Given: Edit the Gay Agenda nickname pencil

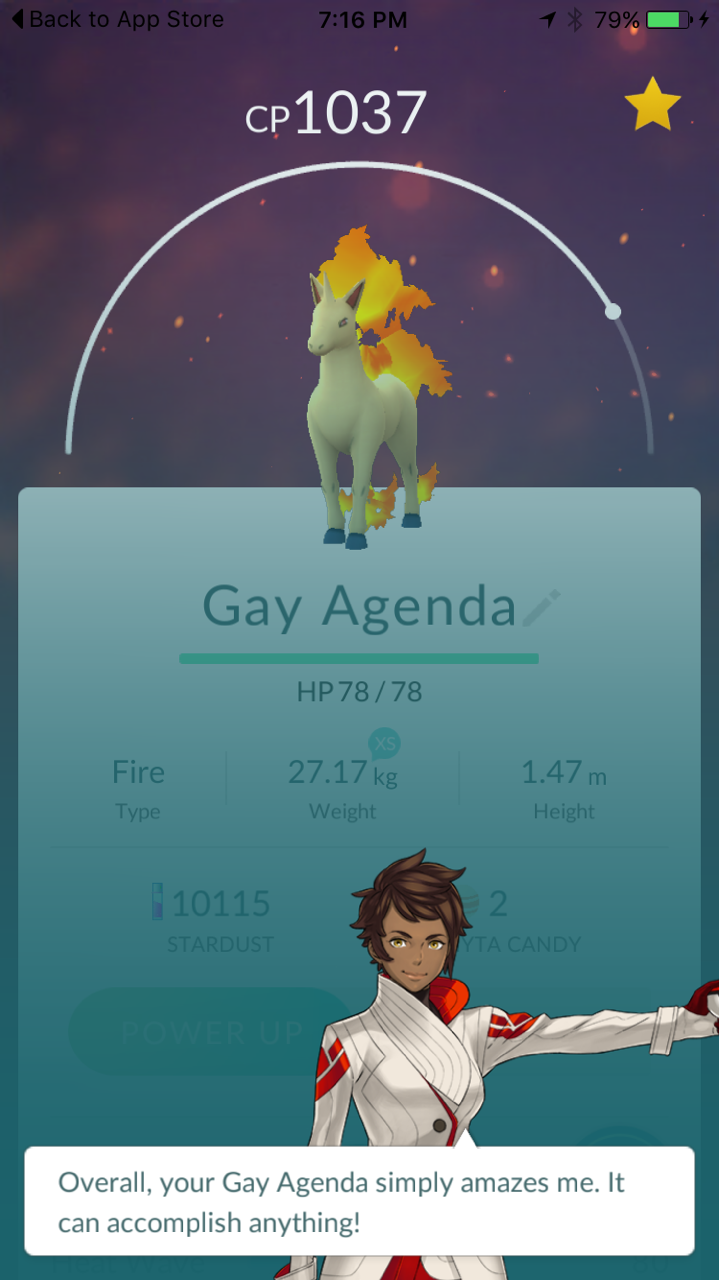Looking at the screenshot, I should (x=541, y=608).
